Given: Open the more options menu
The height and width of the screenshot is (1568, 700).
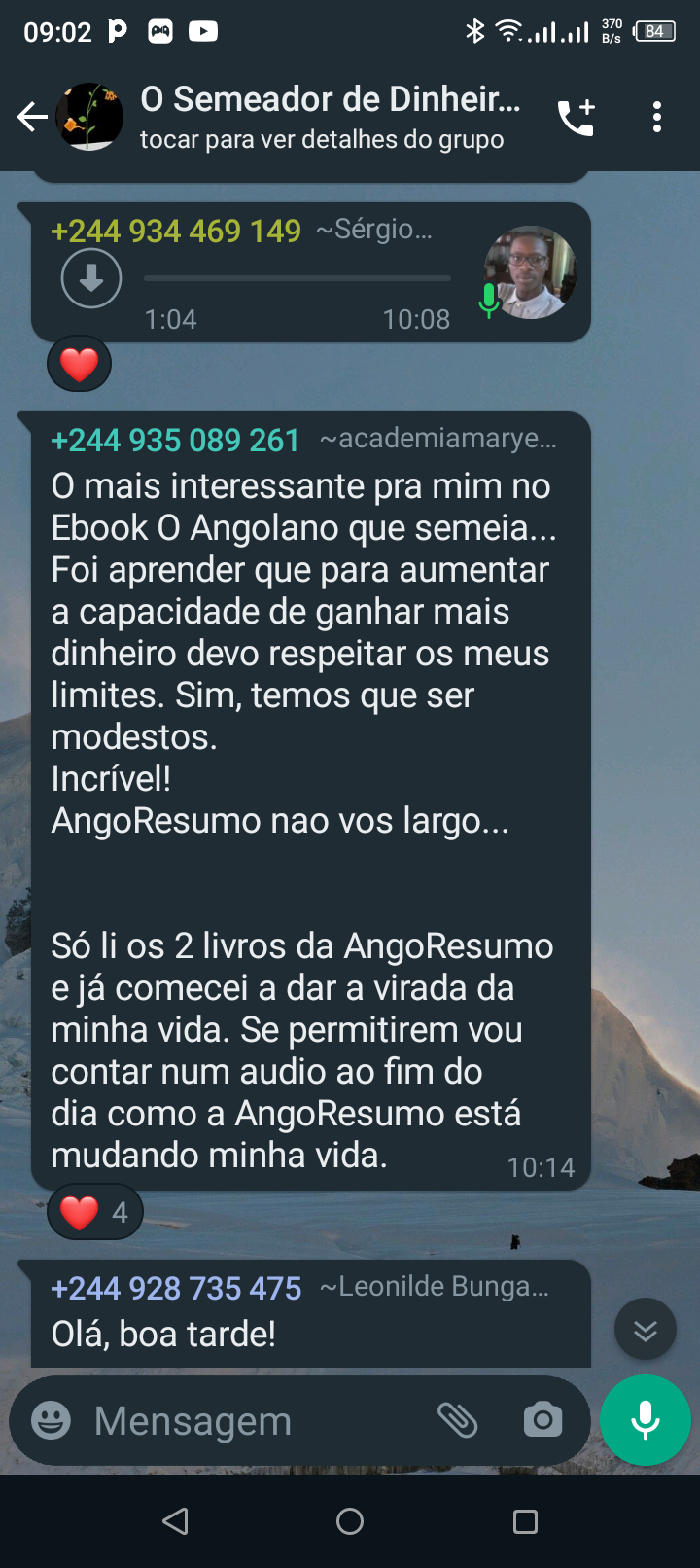Looking at the screenshot, I should (657, 118).
